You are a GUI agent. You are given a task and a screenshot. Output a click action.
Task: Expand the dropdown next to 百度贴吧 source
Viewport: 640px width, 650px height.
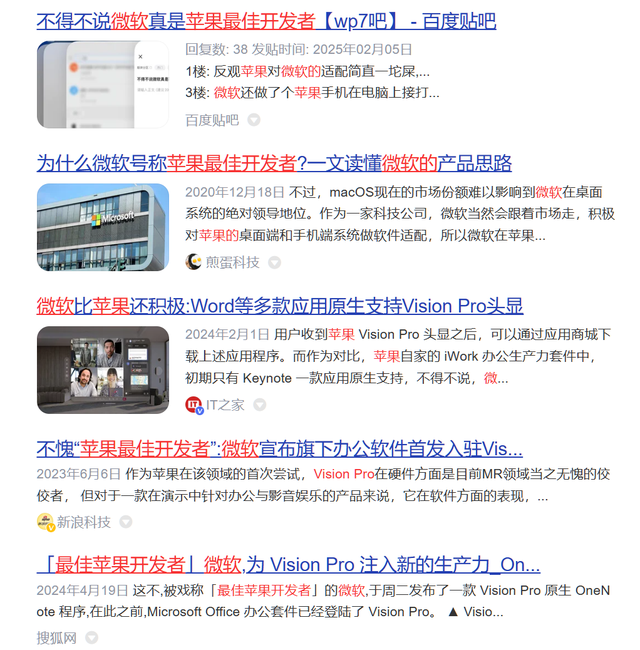(254, 120)
